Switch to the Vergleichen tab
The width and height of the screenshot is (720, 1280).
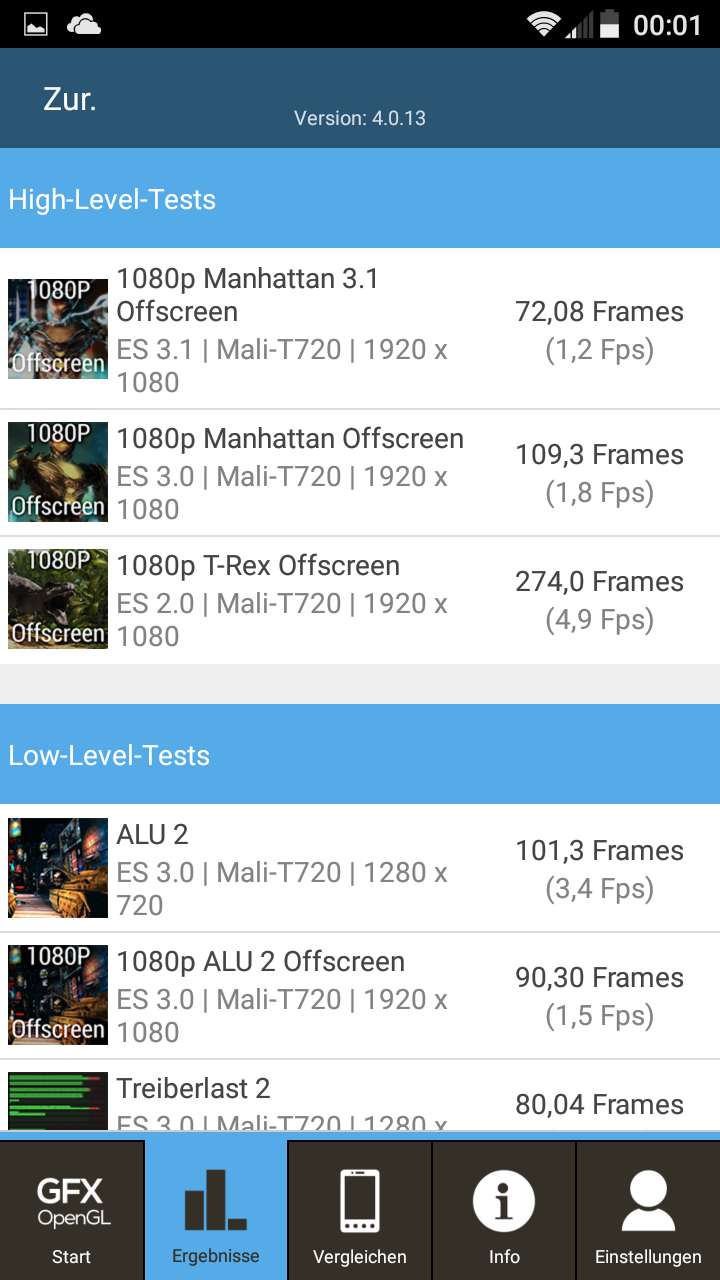pyautogui.click(x=360, y=1210)
